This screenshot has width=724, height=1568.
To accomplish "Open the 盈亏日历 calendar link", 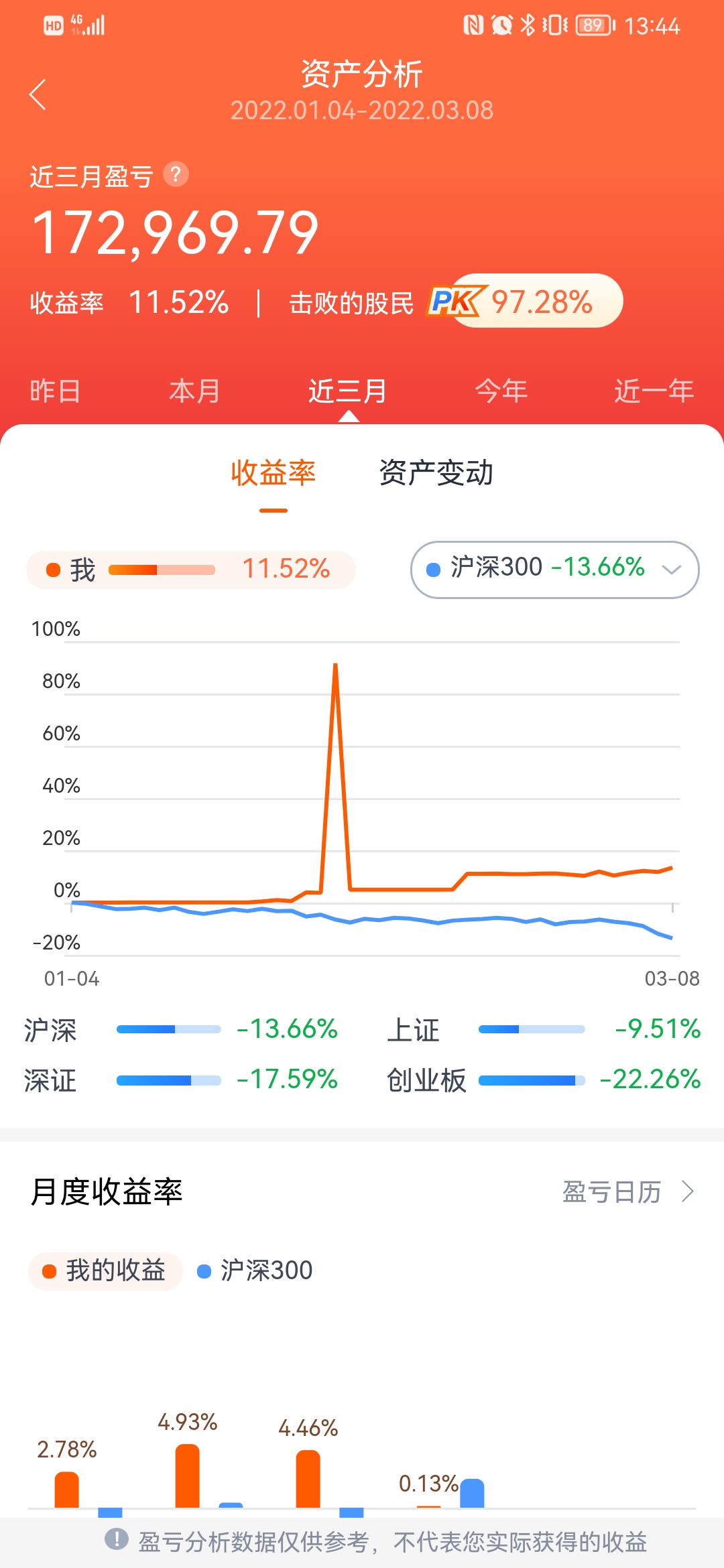I will [627, 1192].
